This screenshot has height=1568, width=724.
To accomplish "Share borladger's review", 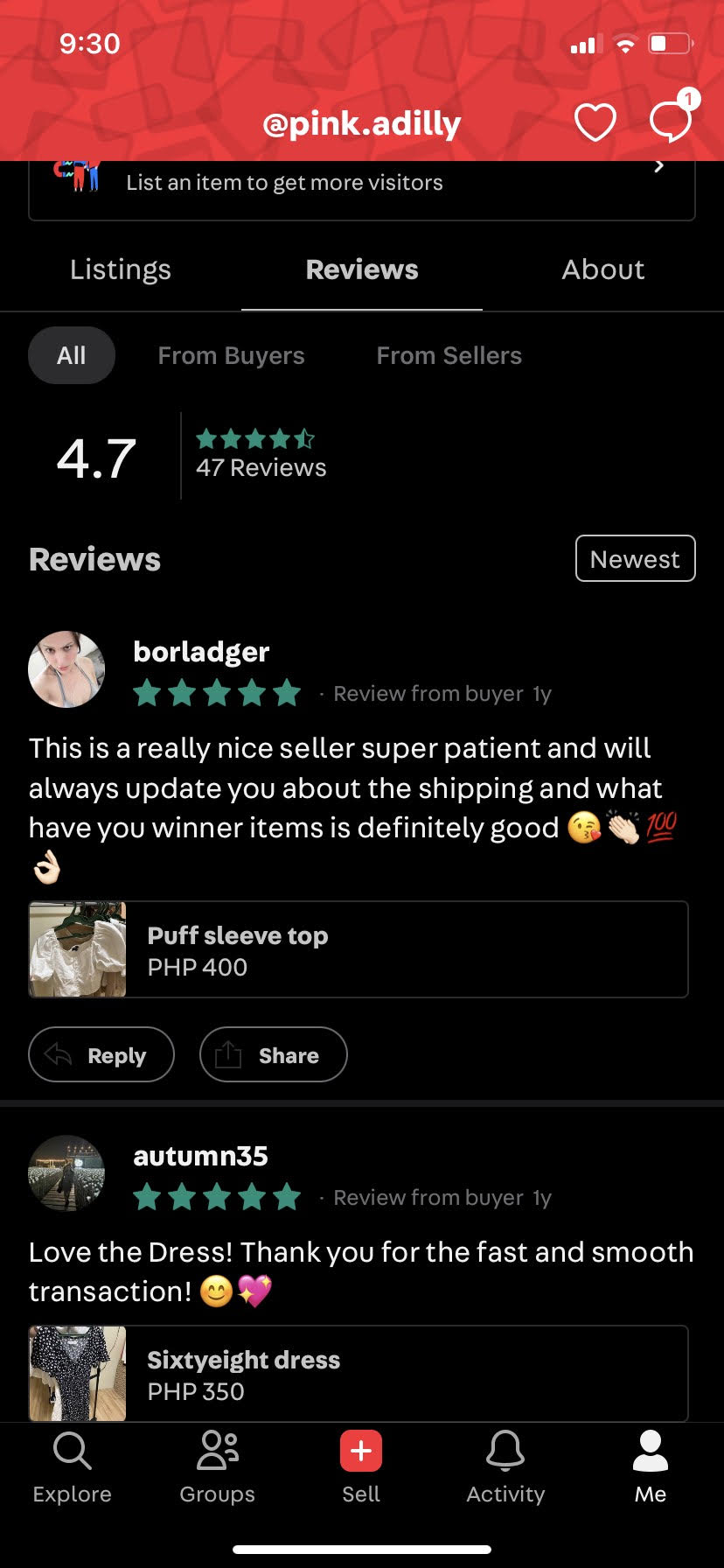I will click(x=273, y=1054).
